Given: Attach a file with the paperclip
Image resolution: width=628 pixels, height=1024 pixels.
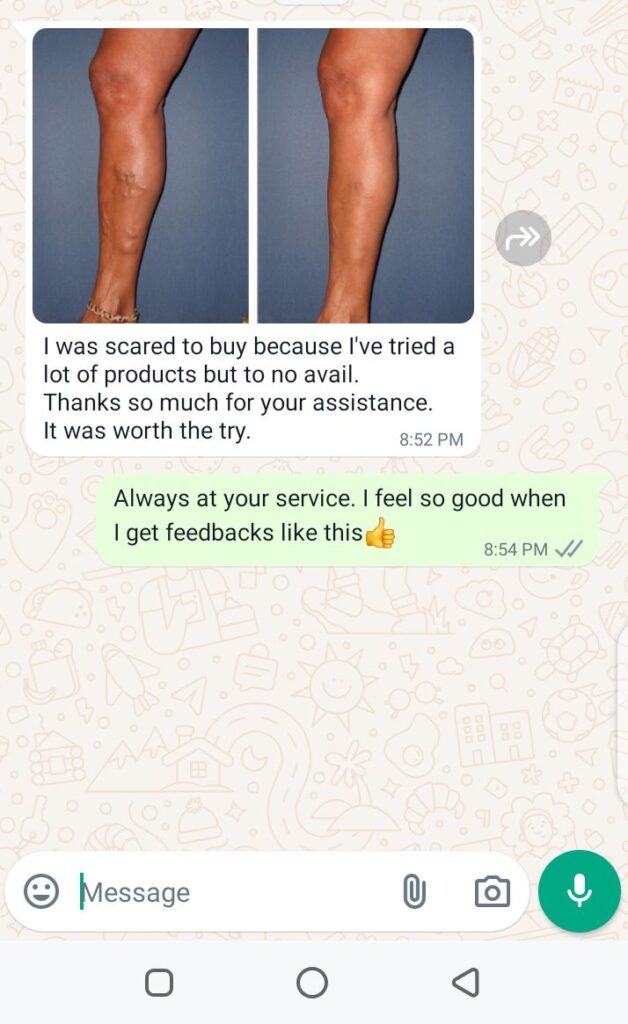Looking at the screenshot, I should tap(414, 891).
